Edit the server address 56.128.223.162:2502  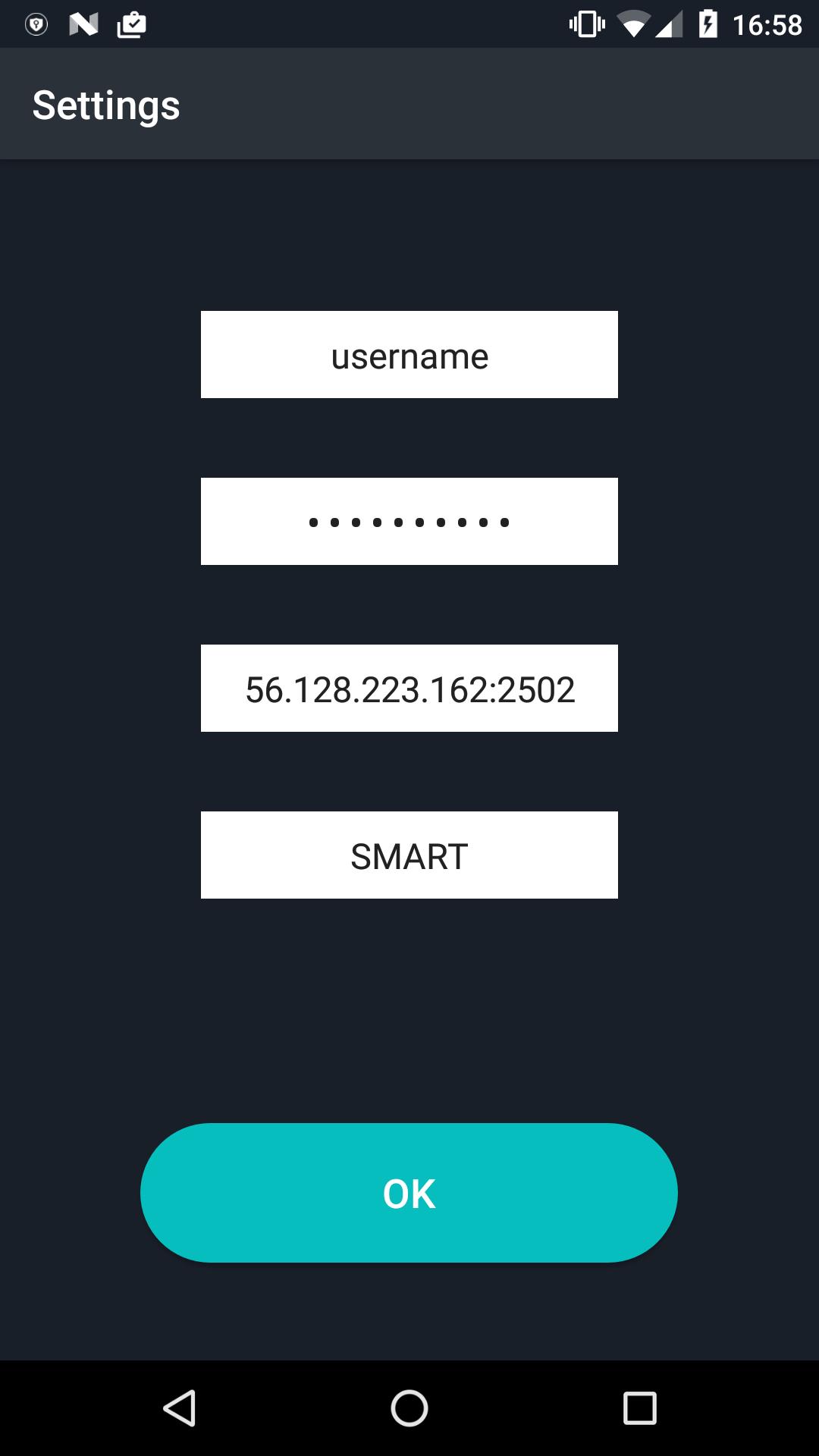409,688
